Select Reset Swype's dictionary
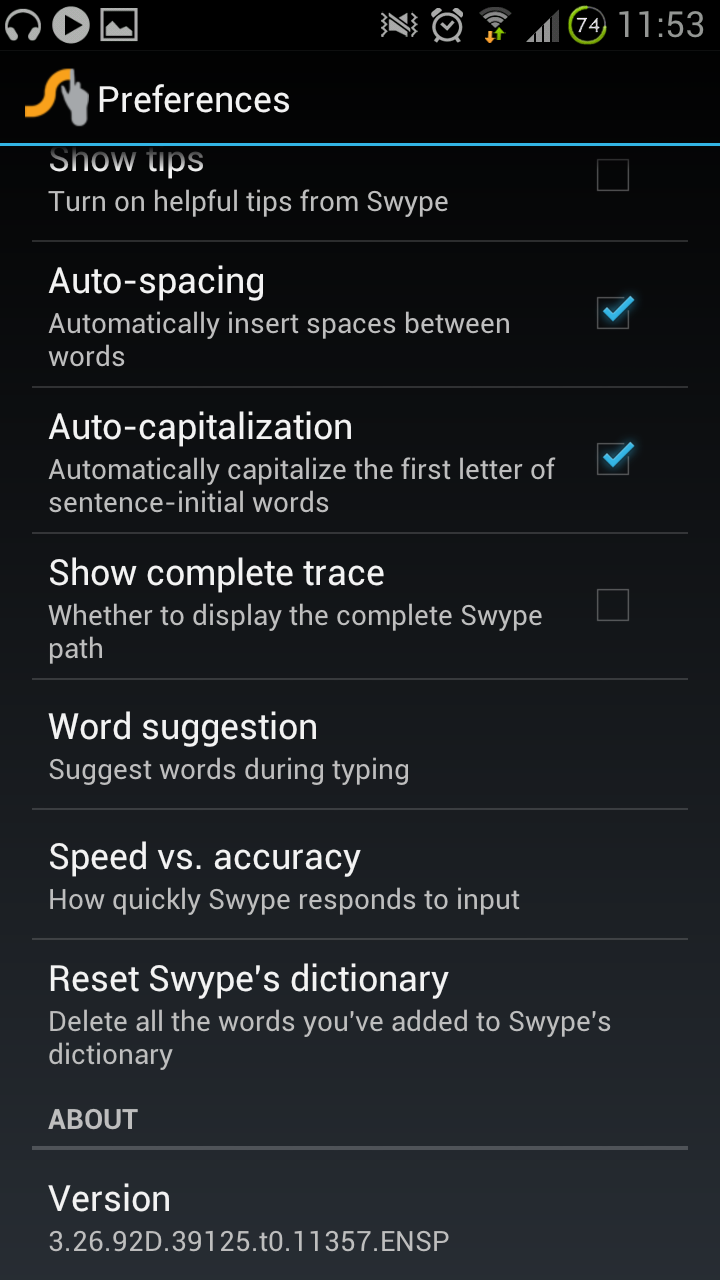This screenshot has height=1280, width=720. (360, 1012)
